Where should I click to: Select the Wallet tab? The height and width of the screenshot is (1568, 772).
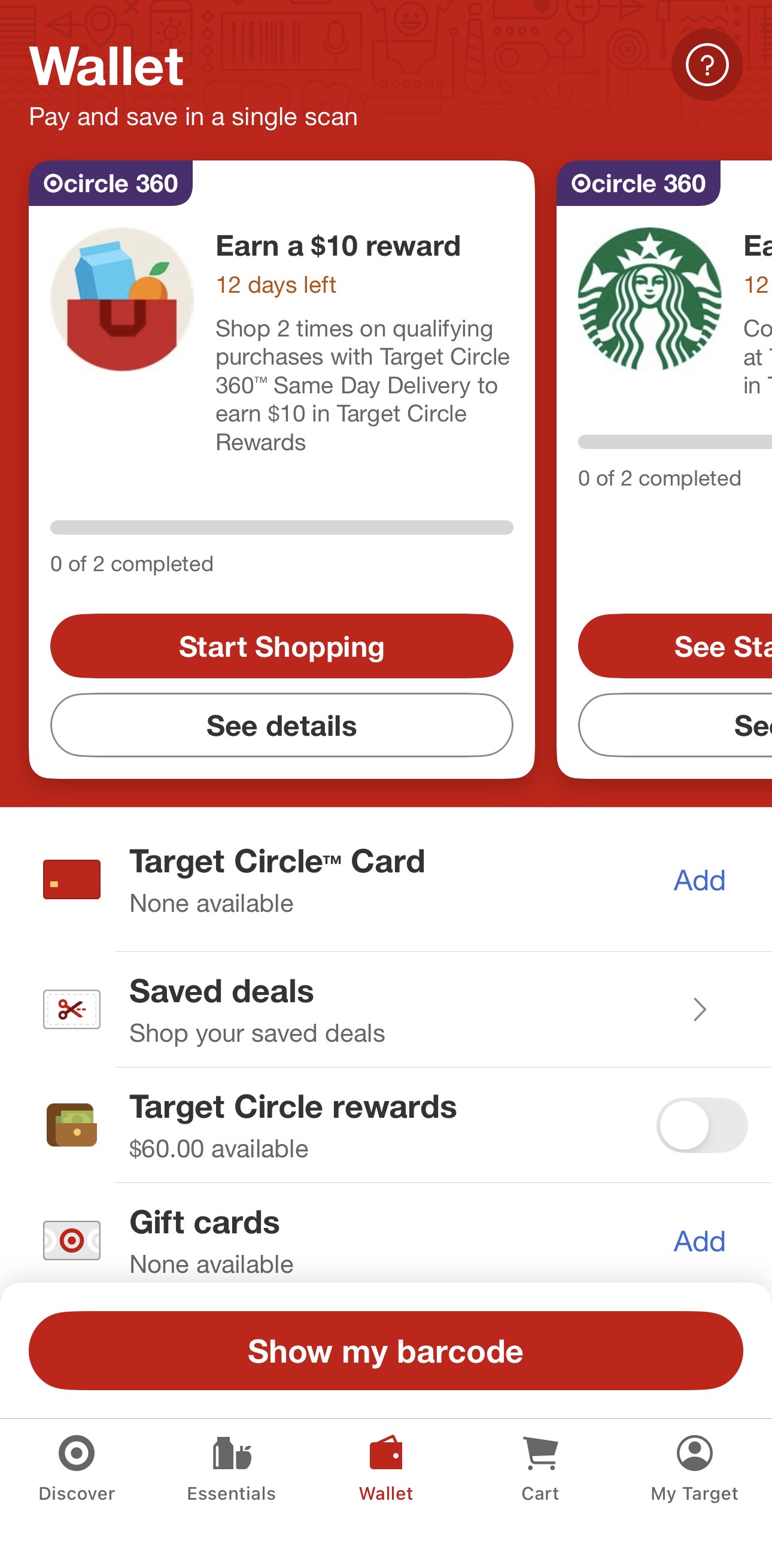coord(385,1467)
